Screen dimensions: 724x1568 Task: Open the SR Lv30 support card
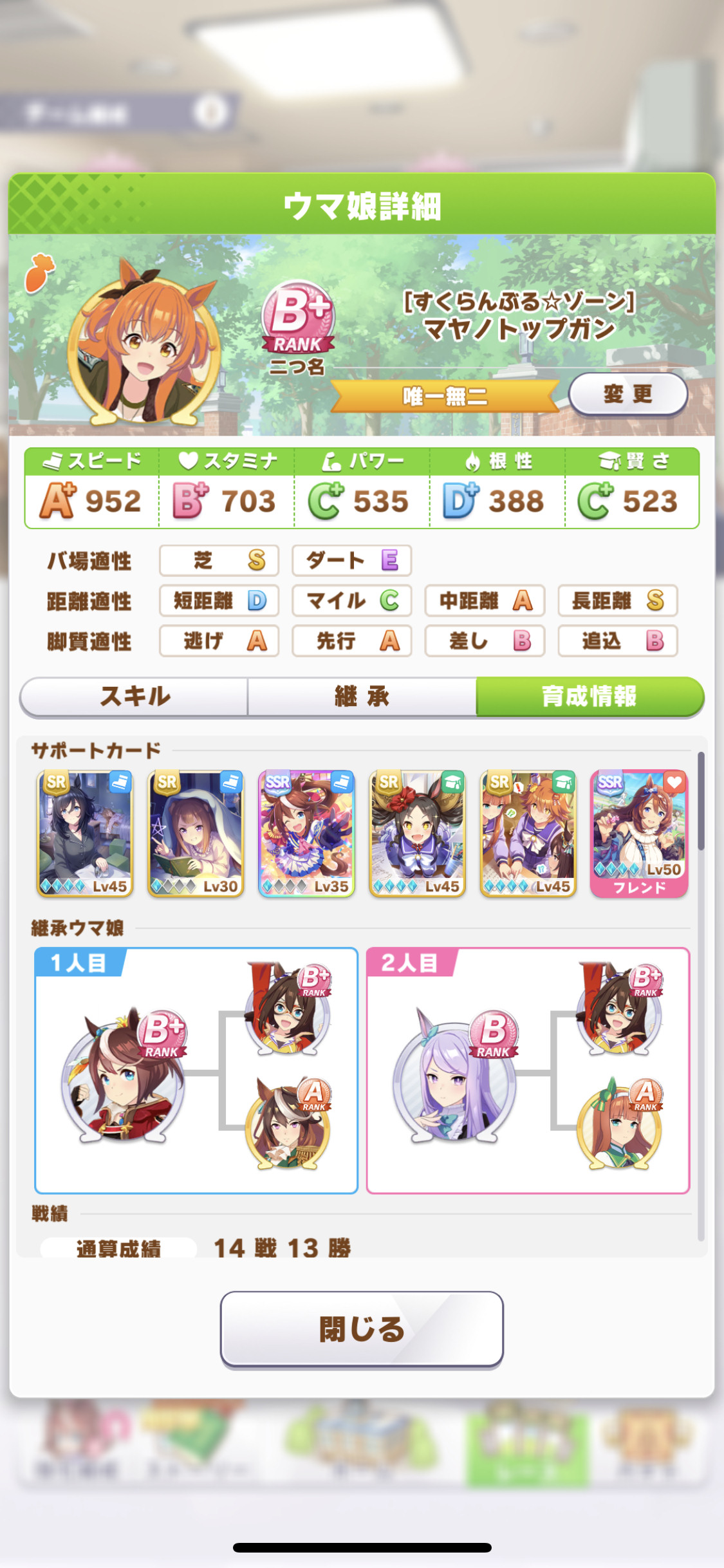coord(196,834)
